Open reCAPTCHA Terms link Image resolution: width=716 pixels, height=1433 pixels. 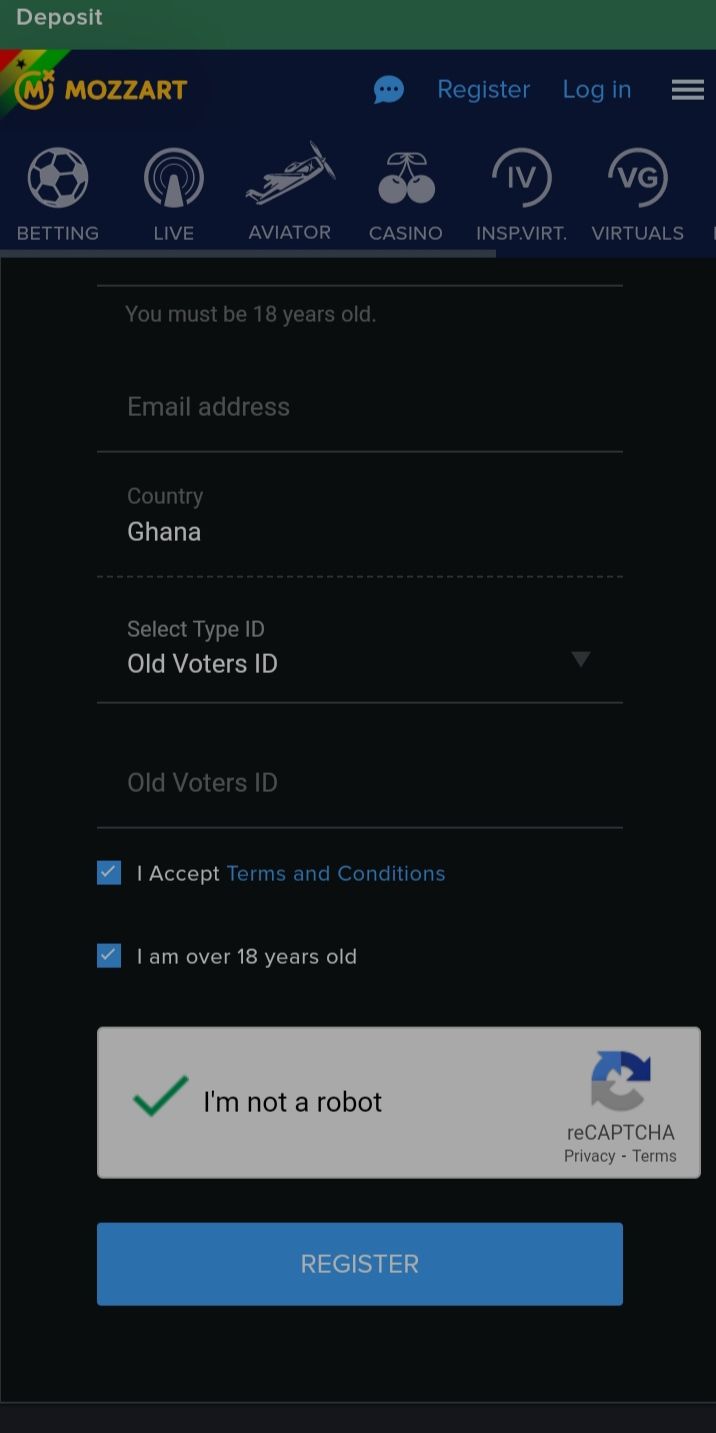coord(654,1156)
